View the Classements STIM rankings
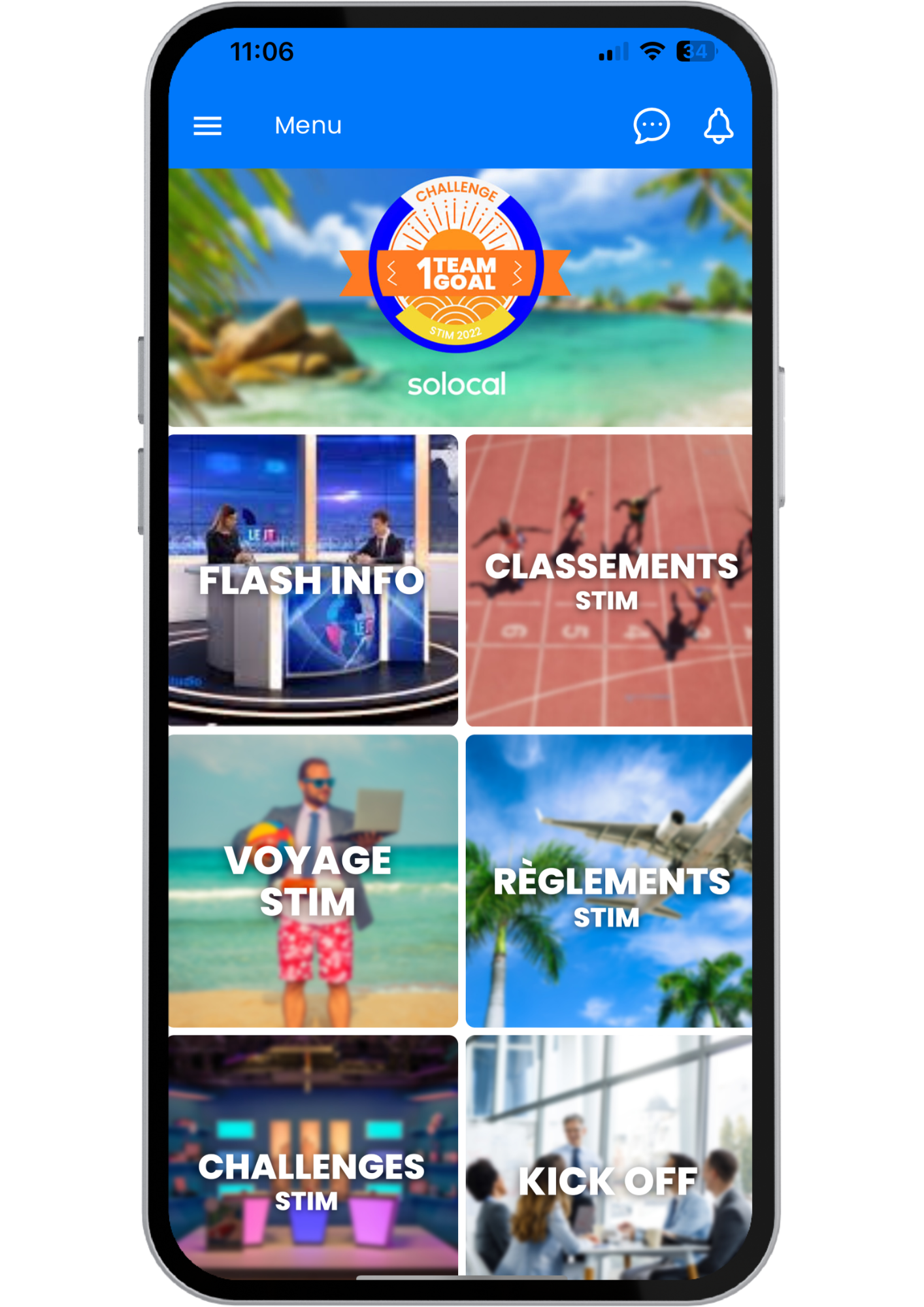This screenshot has height=1307, width=924. point(609,580)
